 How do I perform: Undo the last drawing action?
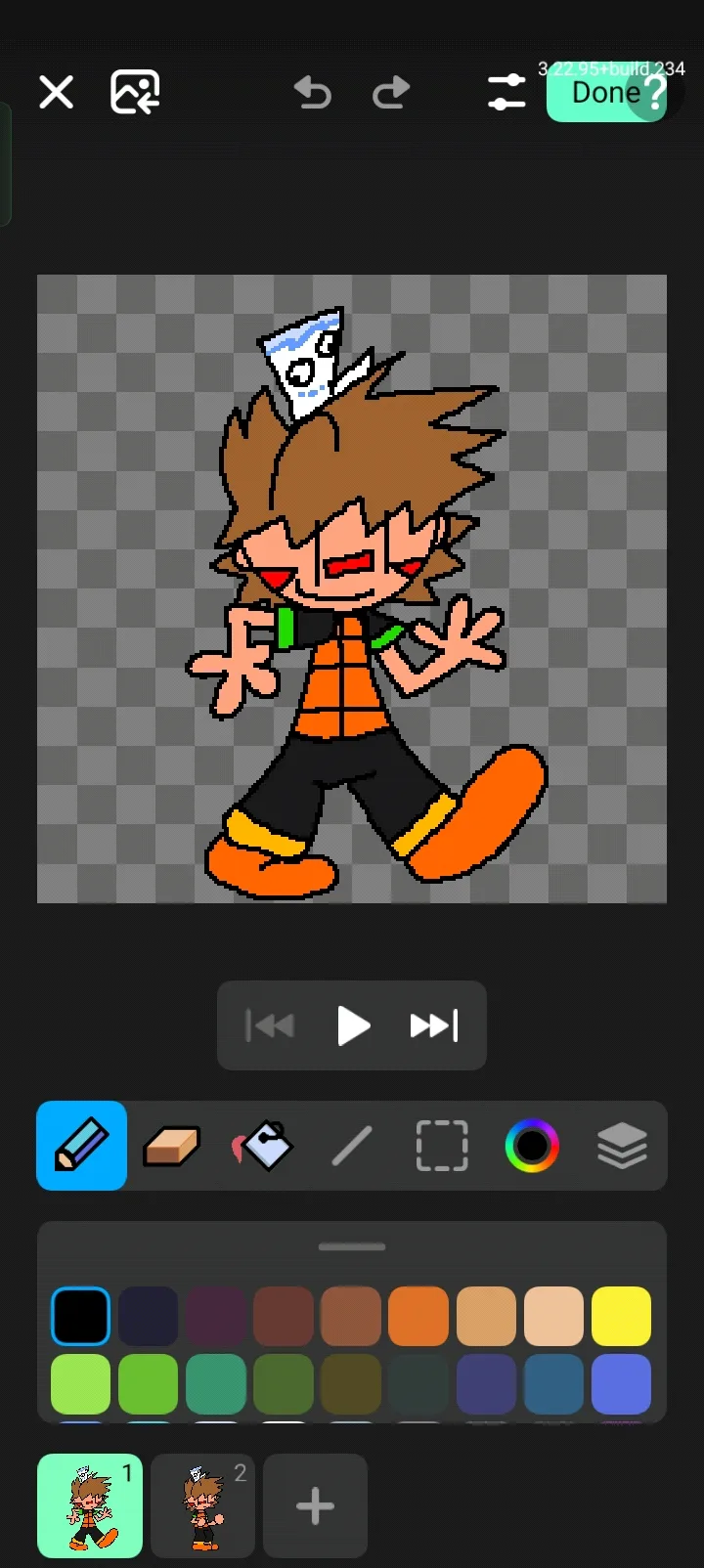point(313,93)
